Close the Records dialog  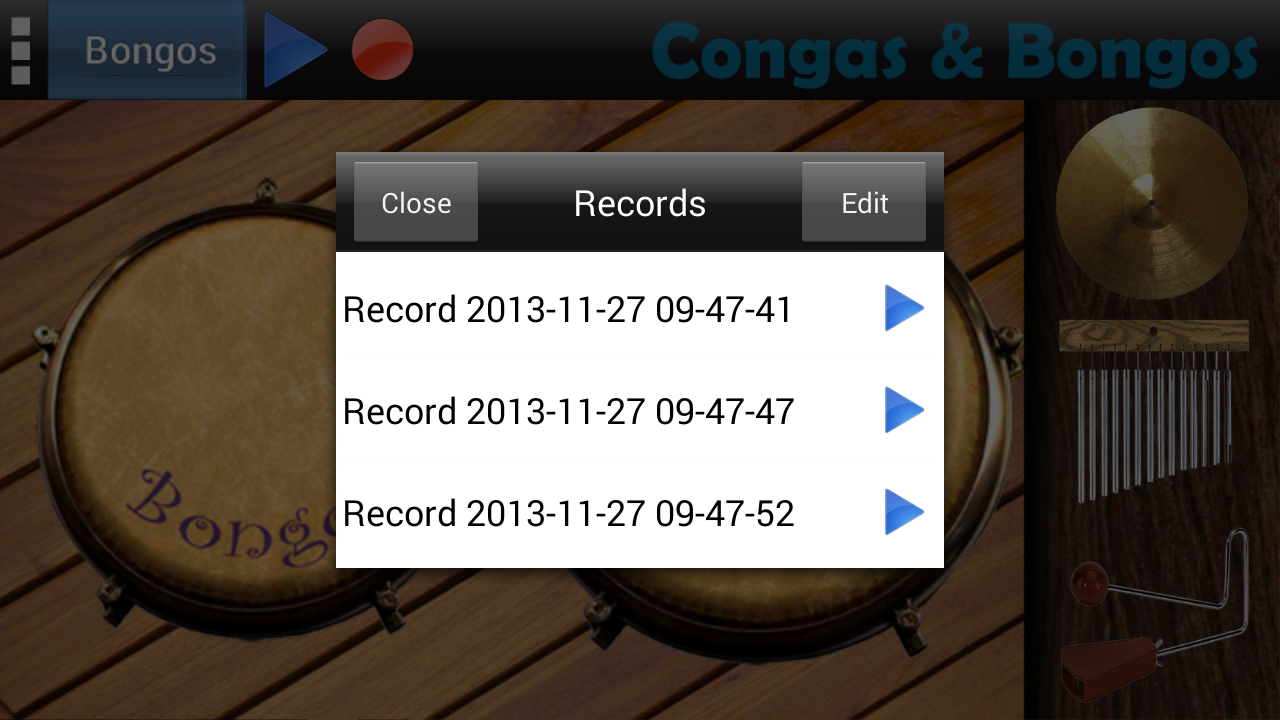415,203
